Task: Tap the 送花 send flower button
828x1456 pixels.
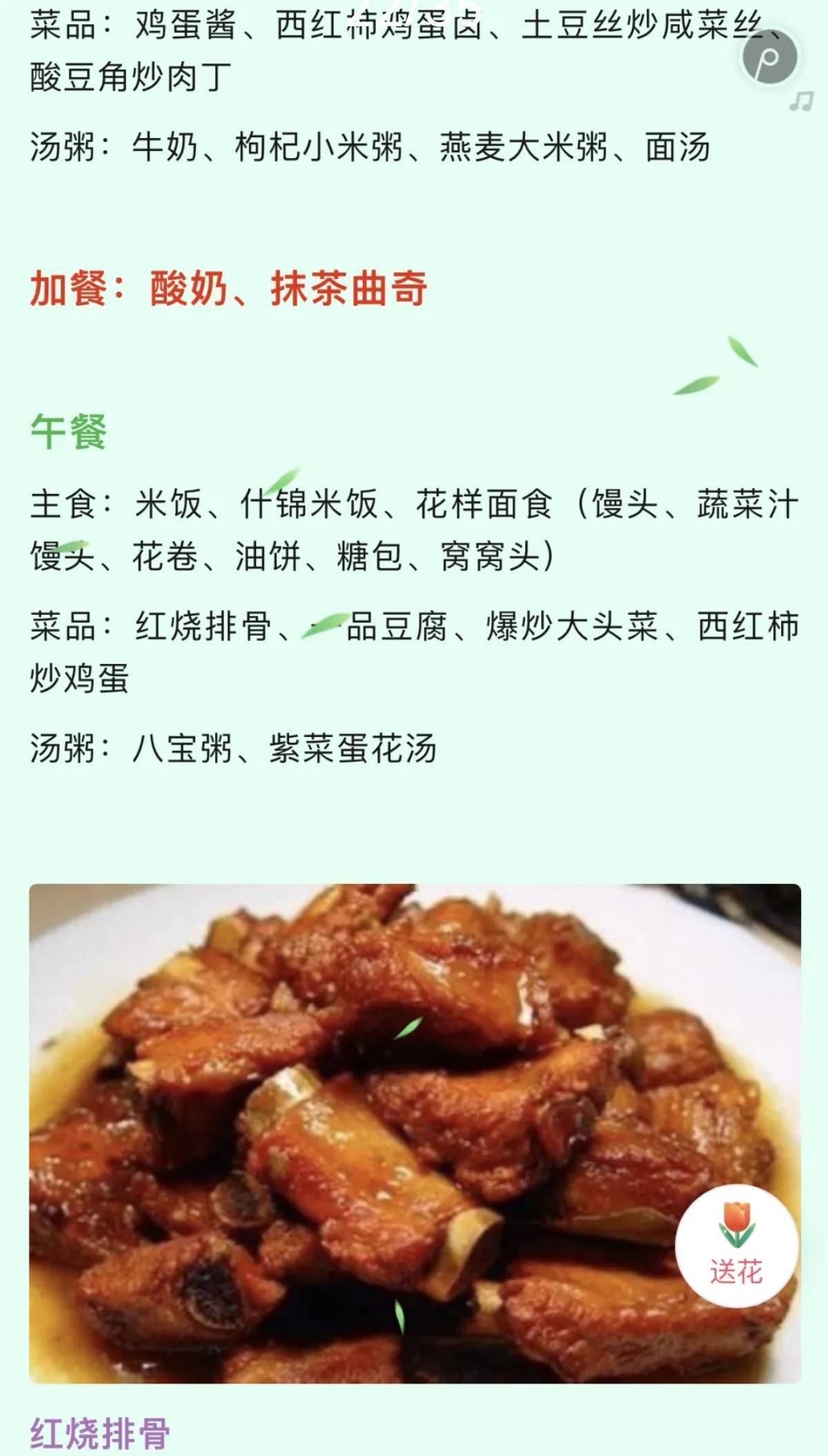Action: click(x=736, y=1245)
